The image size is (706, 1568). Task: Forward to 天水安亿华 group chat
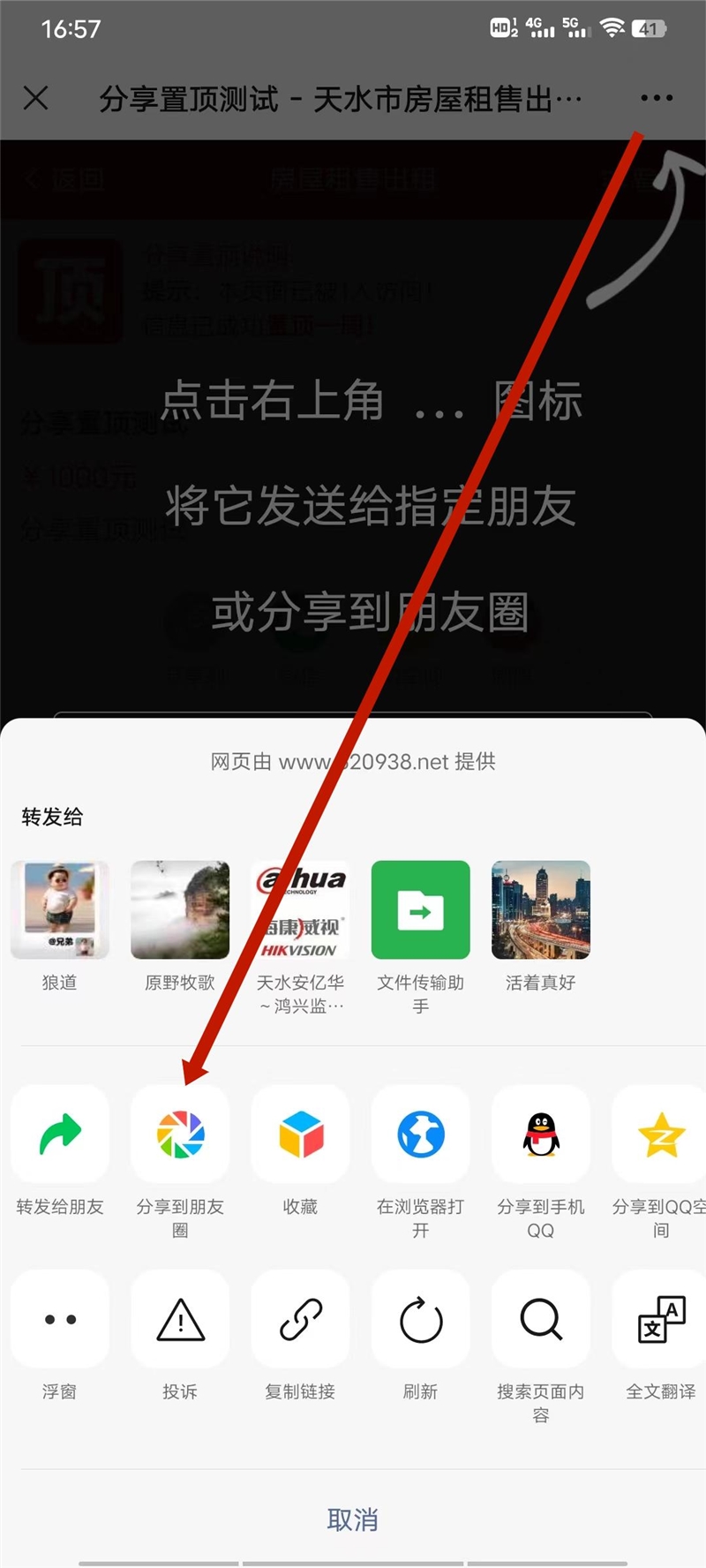pos(300,910)
